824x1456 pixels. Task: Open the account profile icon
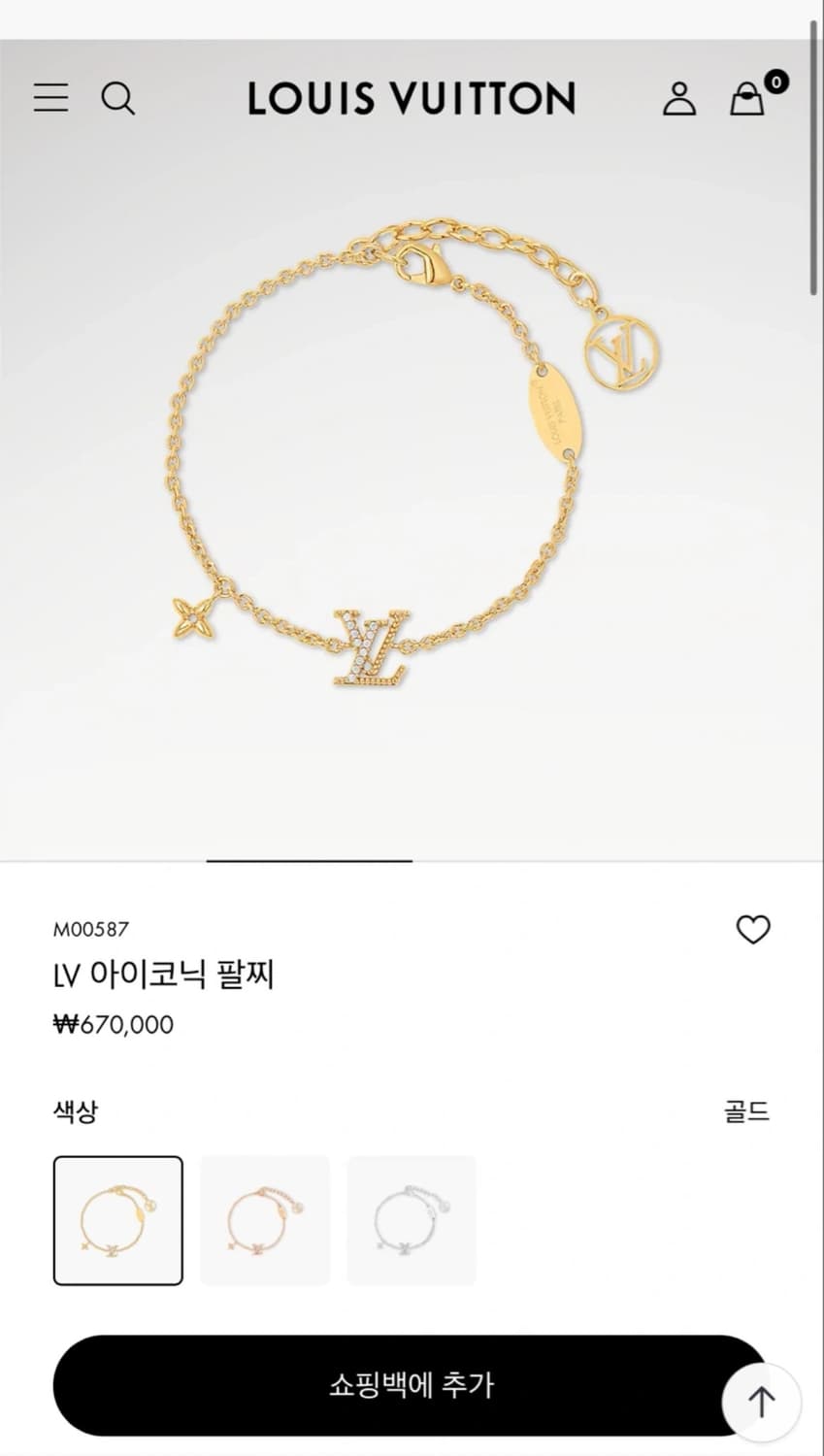point(679,98)
